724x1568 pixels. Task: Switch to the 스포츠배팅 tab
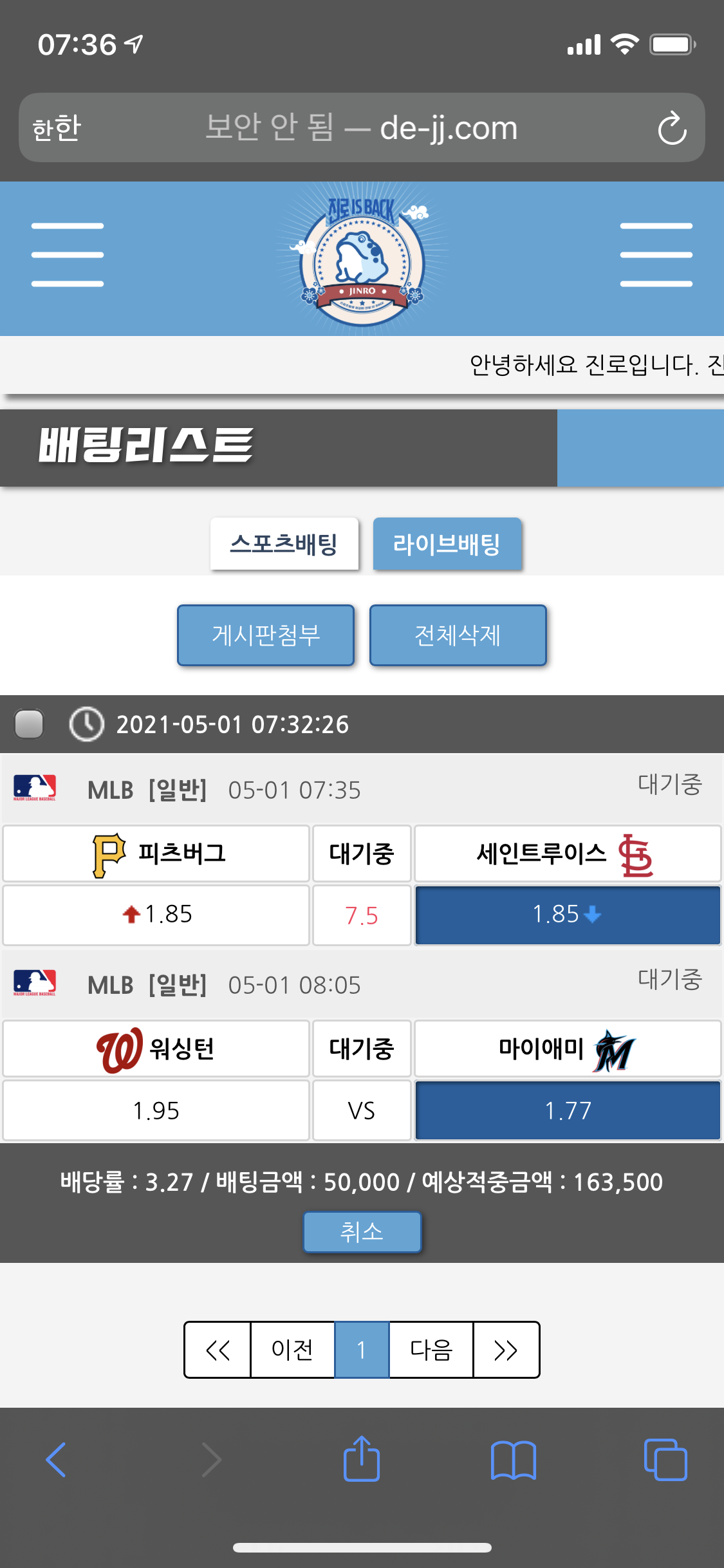pos(284,544)
